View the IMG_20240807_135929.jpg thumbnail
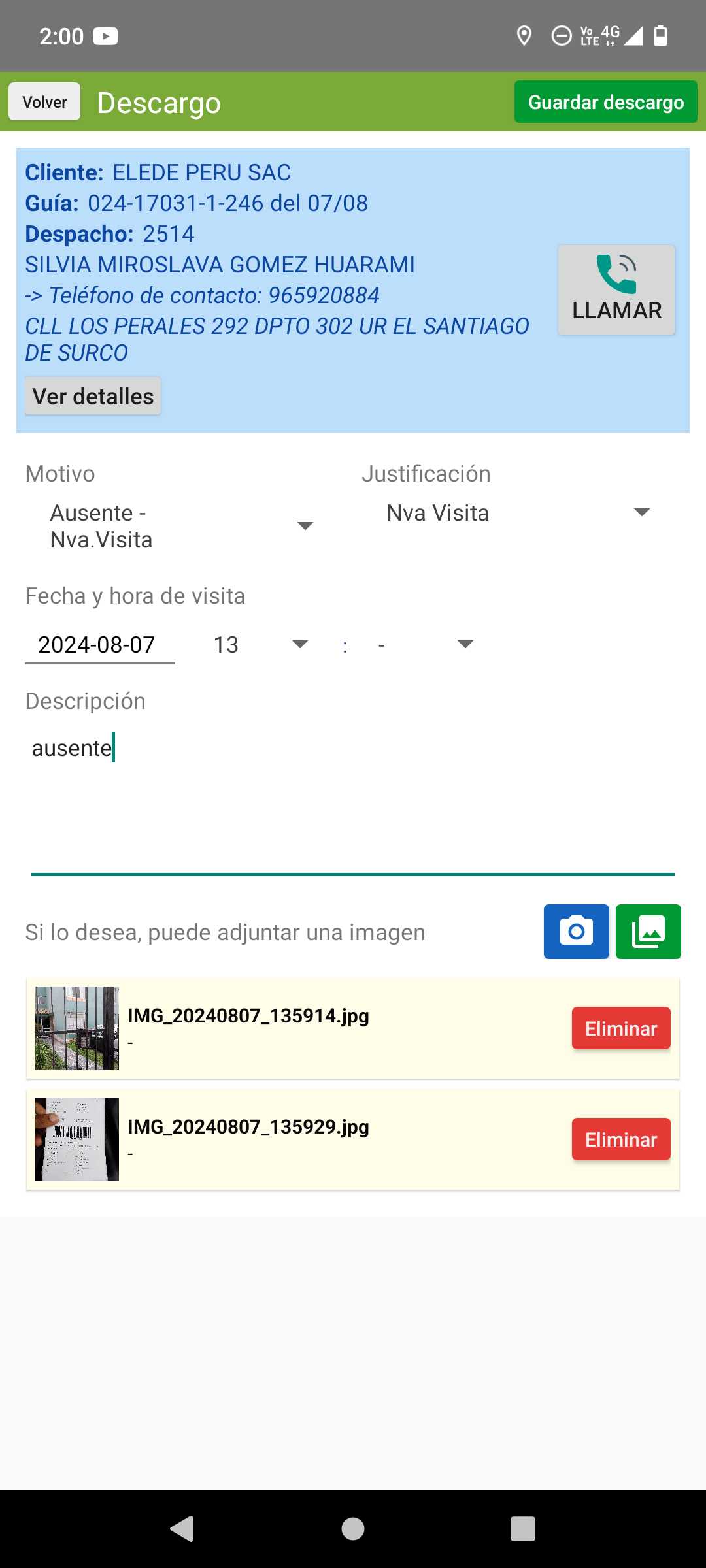This screenshot has width=706, height=1568. click(77, 1139)
